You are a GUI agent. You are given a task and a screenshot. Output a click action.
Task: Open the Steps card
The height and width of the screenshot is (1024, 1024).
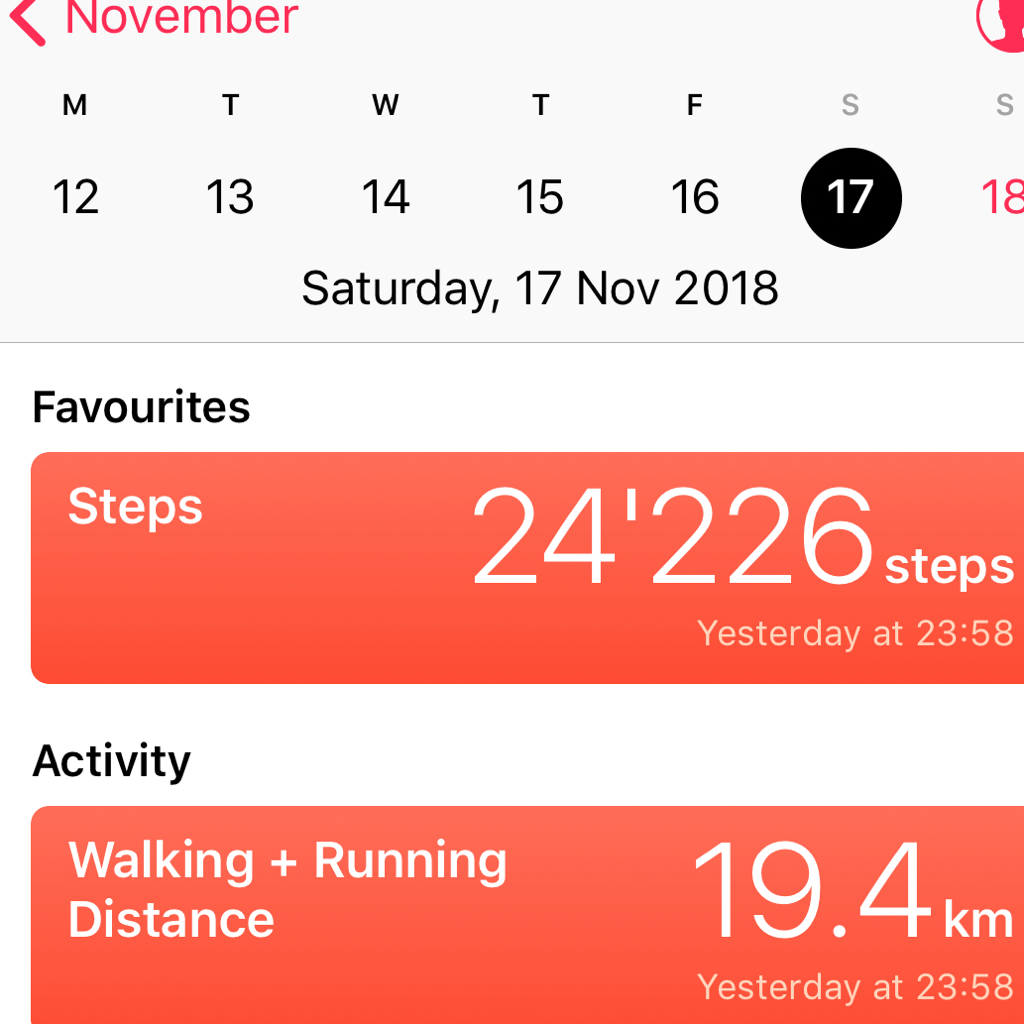(x=527, y=567)
